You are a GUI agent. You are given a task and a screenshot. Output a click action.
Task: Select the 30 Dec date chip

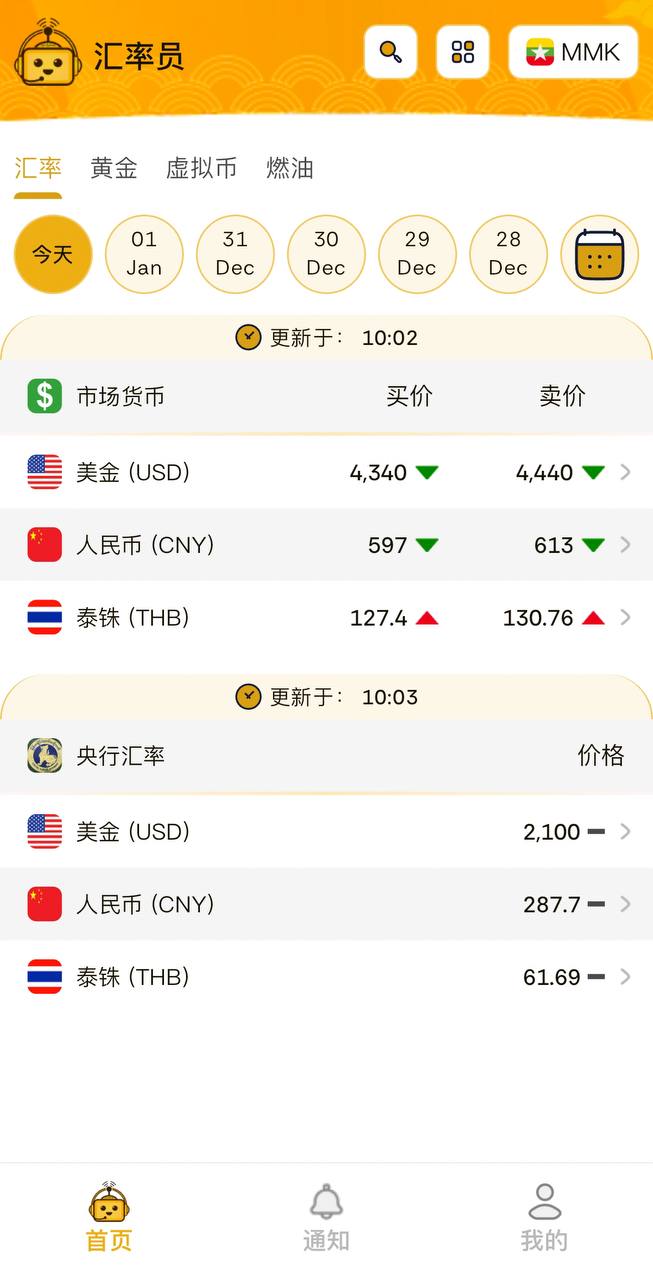pyautogui.click(x=326, y=254)
